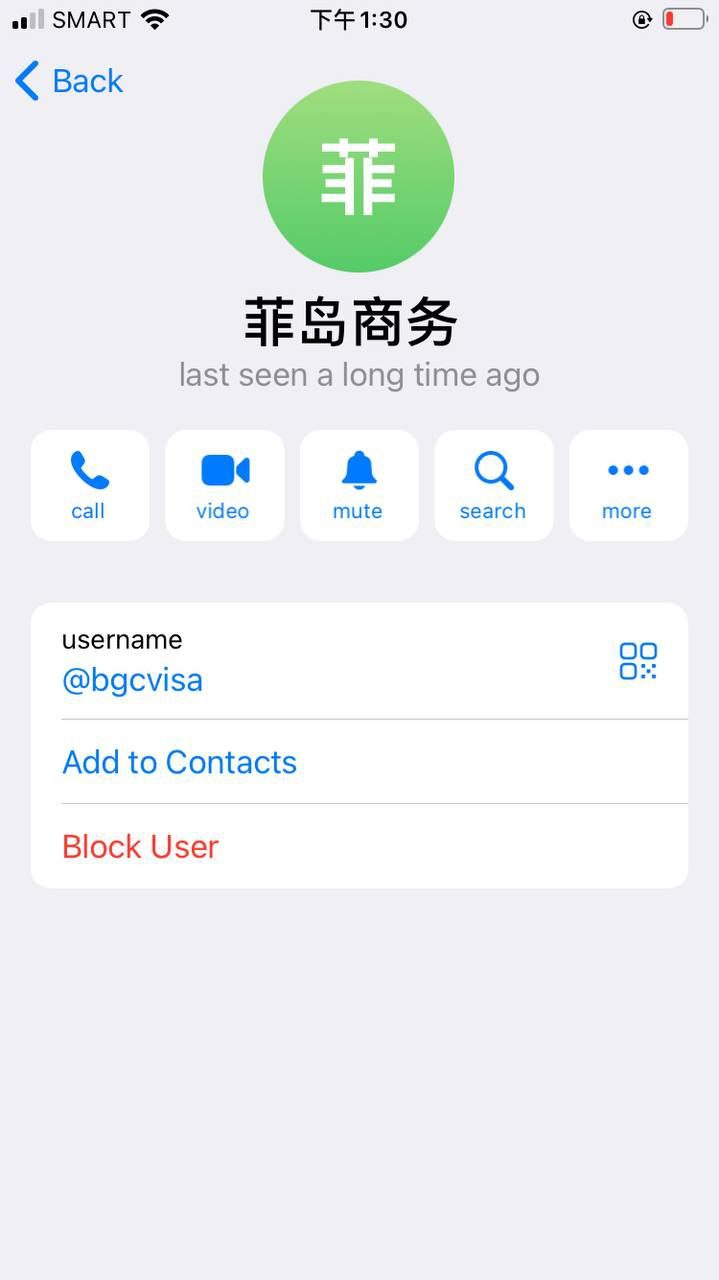Start a video call

point(224,485)
